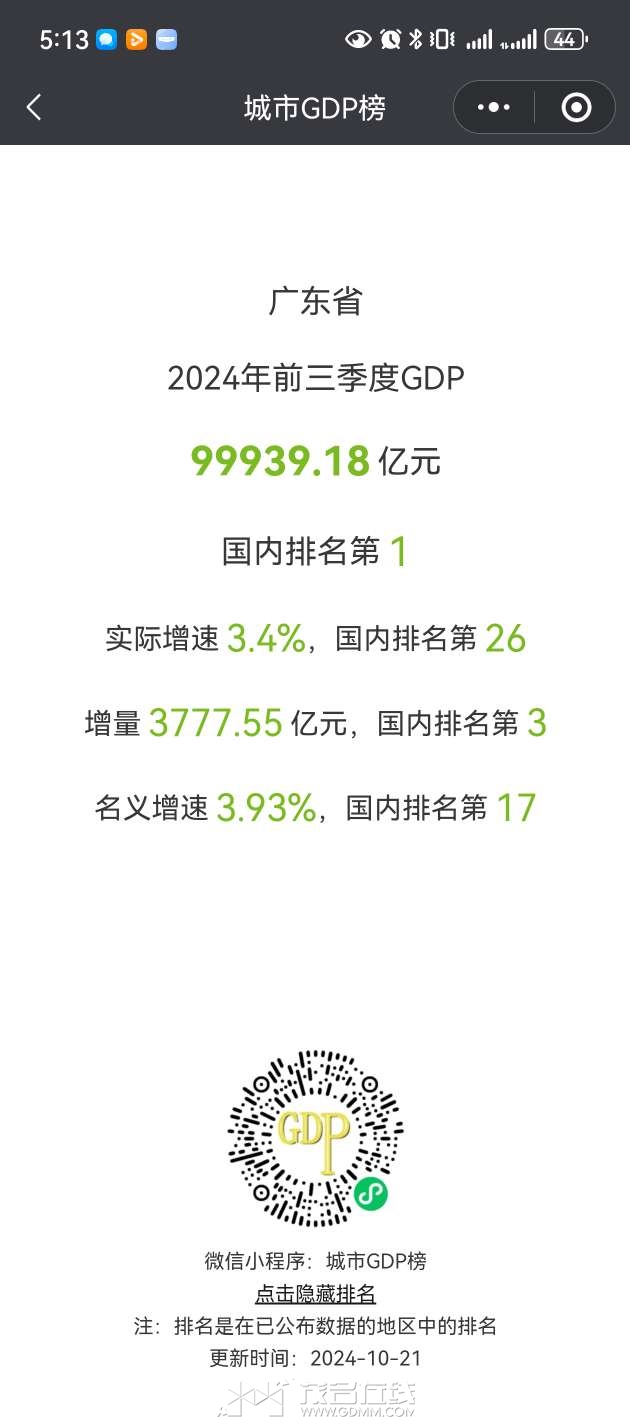Tap the 点击隐藏排名 link
The image size is (630, 1422).
click(x=315, y=1294)
